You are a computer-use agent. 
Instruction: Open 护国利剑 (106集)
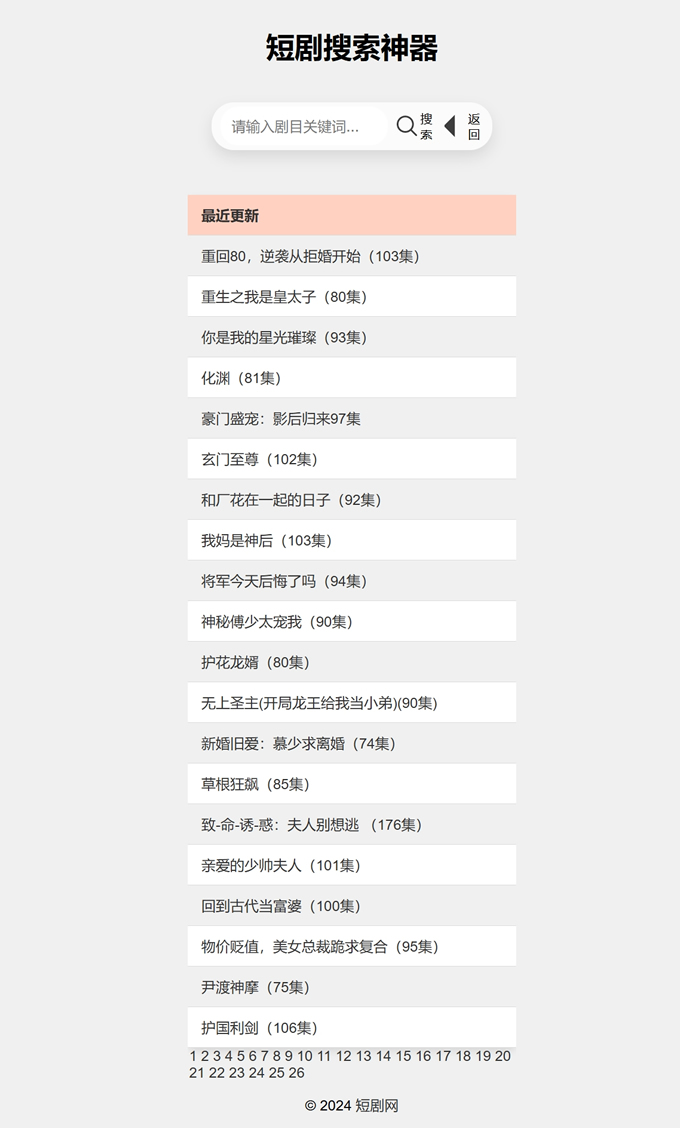coord(259,1028)
